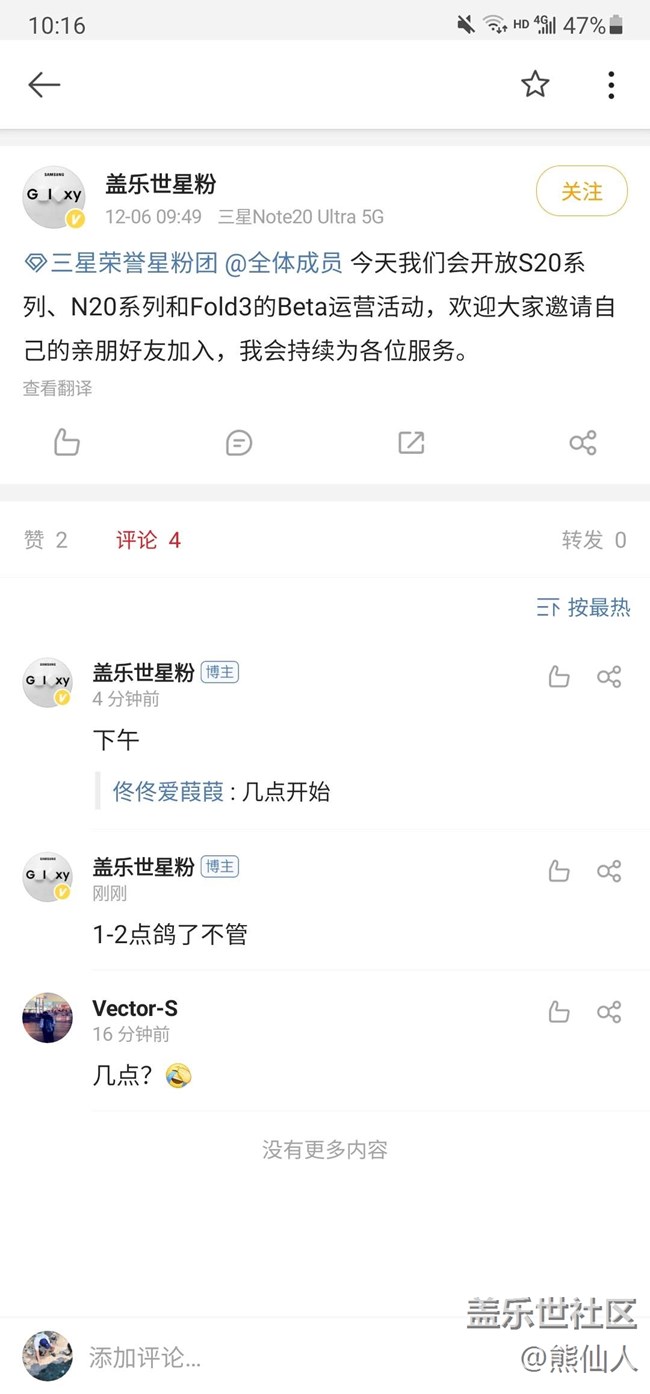Open the three-dot overflow menu
The width and height of the screenshot is (650, 1394).
(x=611, y=85)
